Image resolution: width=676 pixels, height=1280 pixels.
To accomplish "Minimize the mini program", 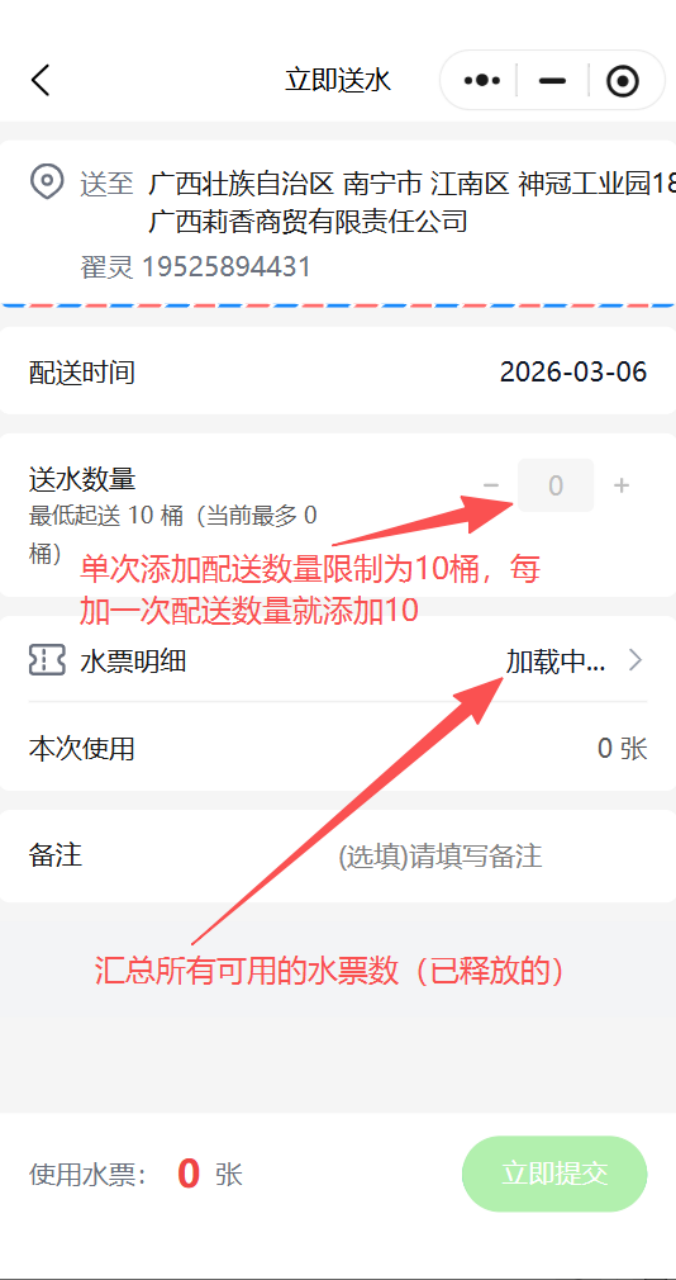I will [x=552, y=80].
